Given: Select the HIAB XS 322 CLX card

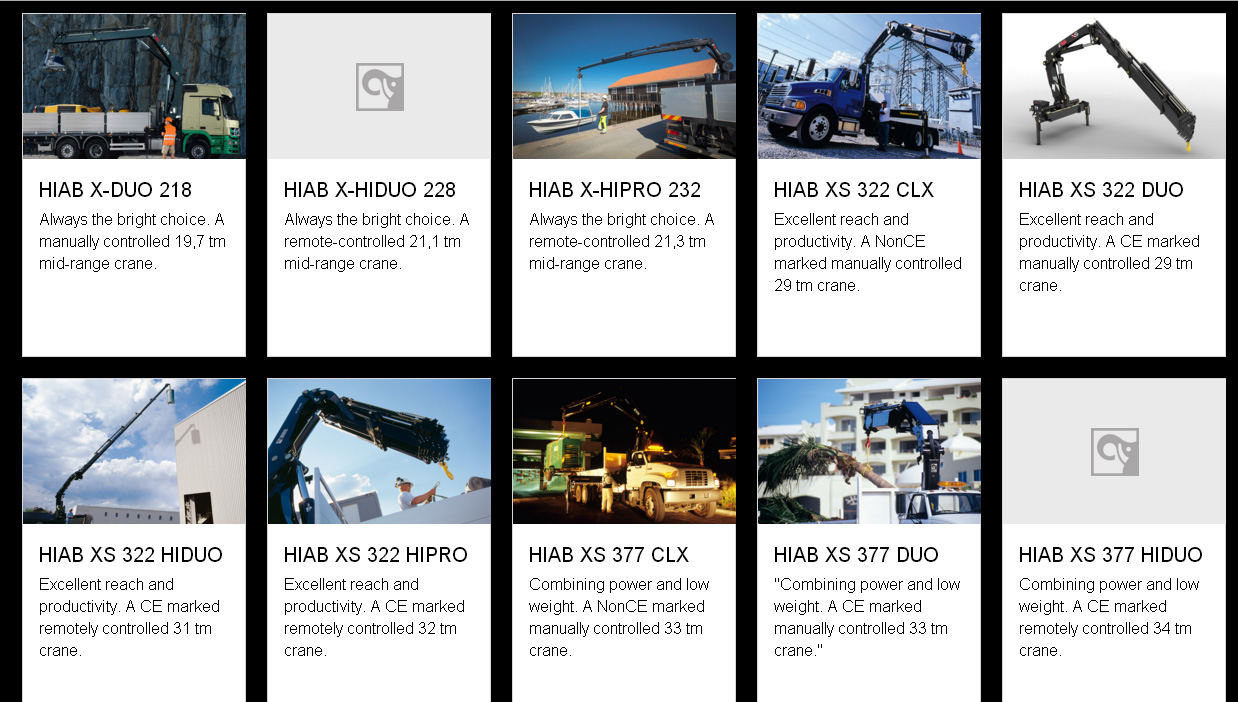Looking at the screenshot, I should (x=853, y=189).
